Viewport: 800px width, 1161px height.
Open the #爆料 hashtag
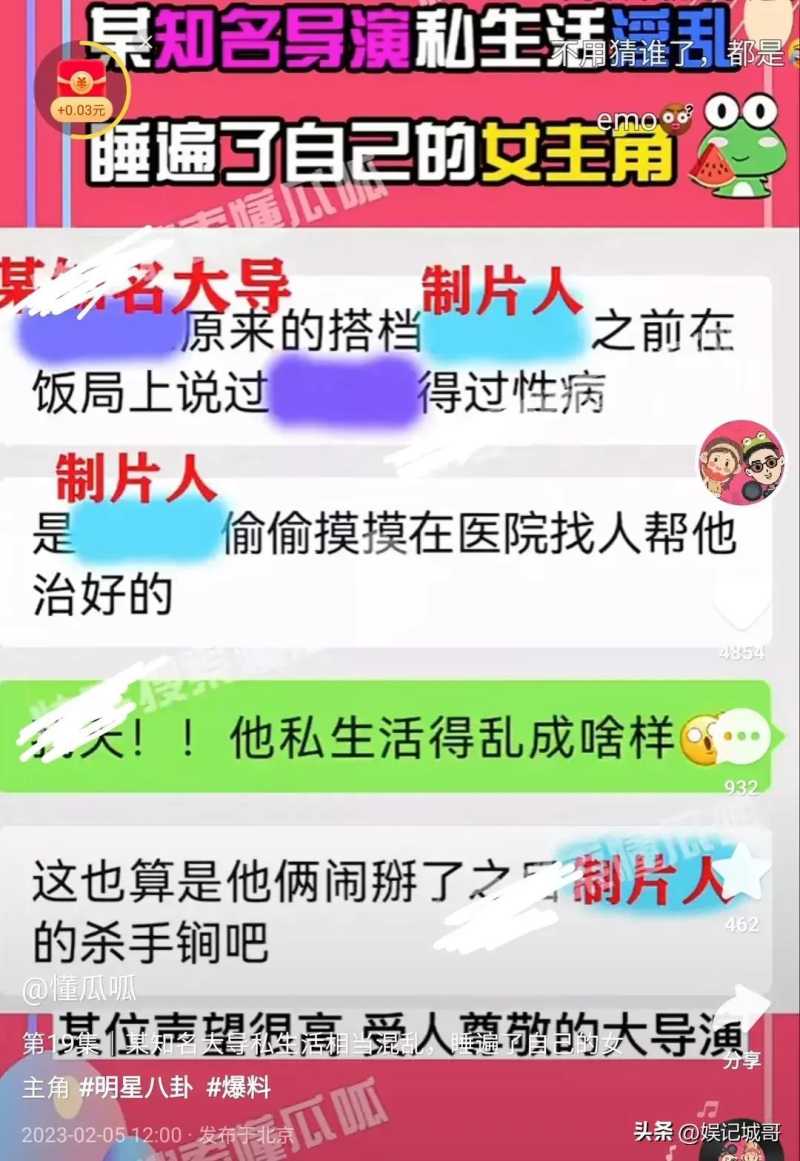(x=238, y=1088)
